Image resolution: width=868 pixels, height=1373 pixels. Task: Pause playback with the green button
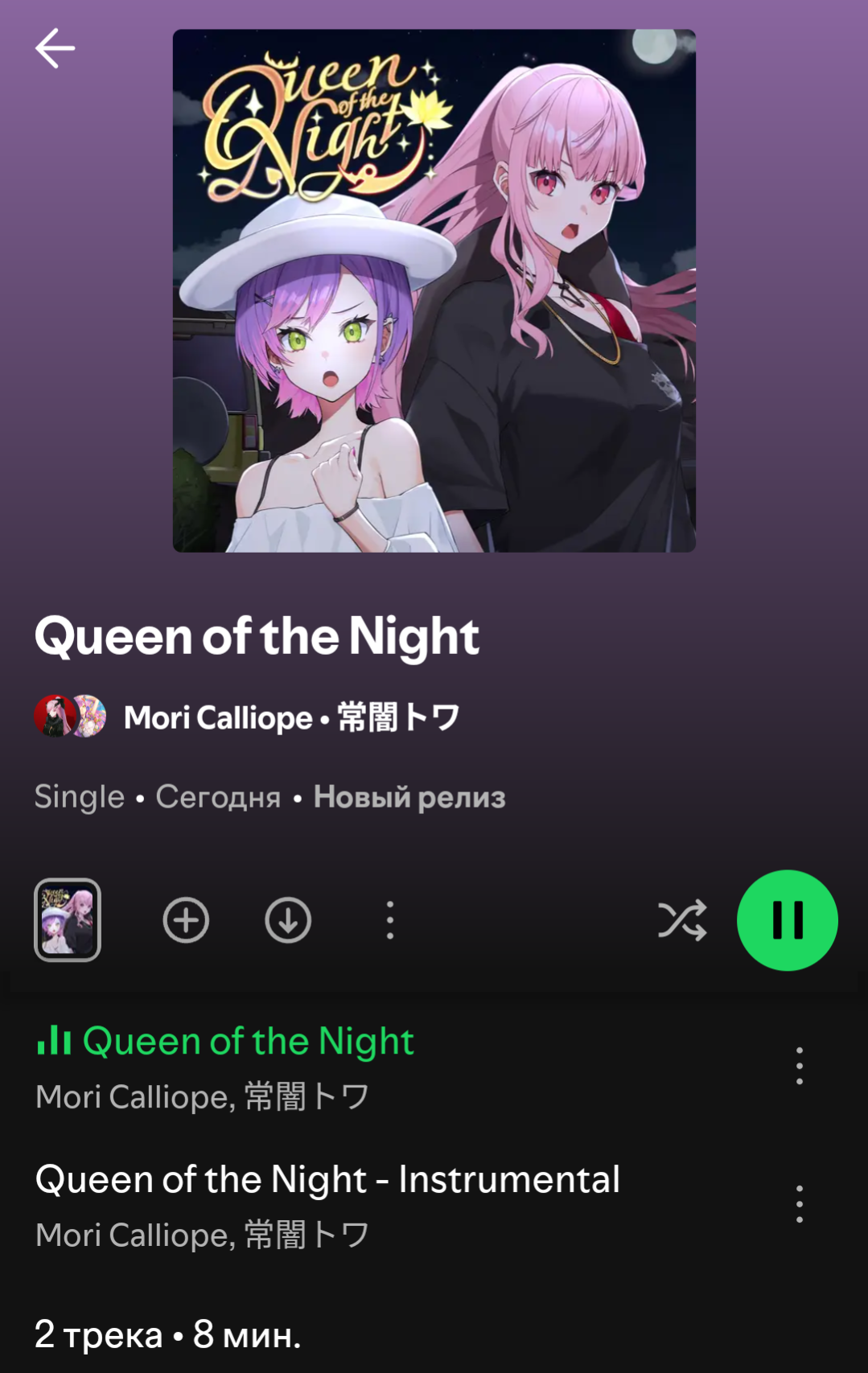click(787, 920)
